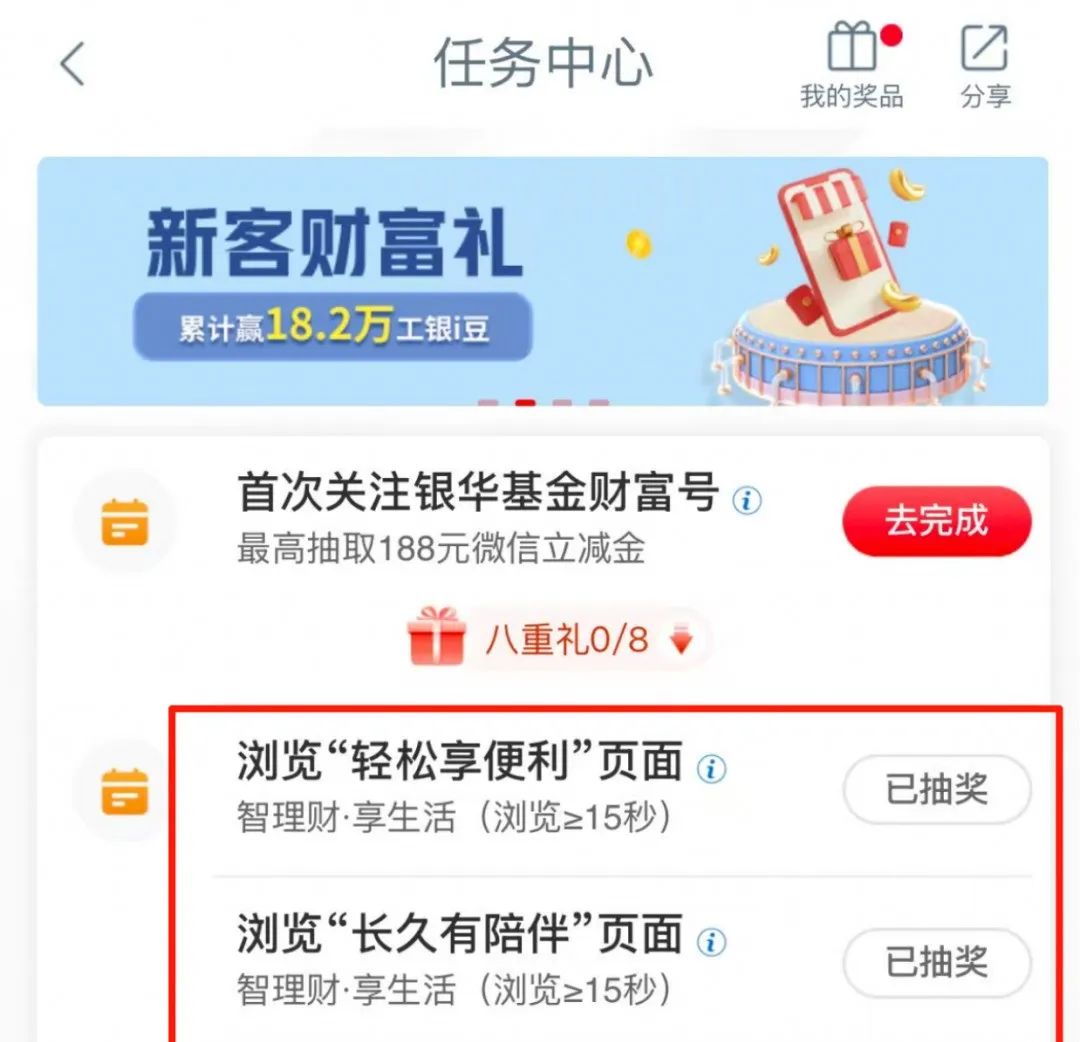
Task: Expand the 八重礼0/8 dropdown
Action: 682,641
